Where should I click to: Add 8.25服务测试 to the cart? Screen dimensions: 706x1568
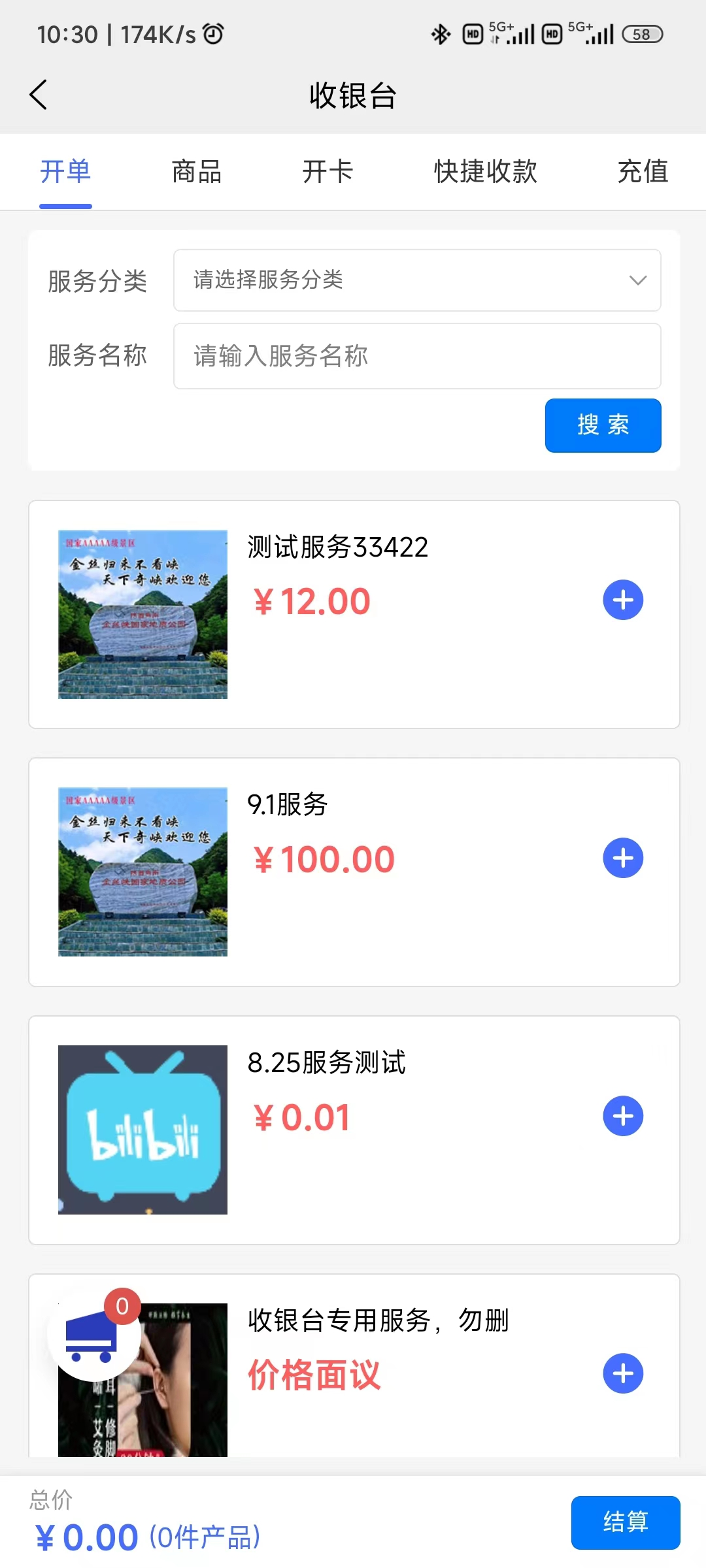[623, 1116]
